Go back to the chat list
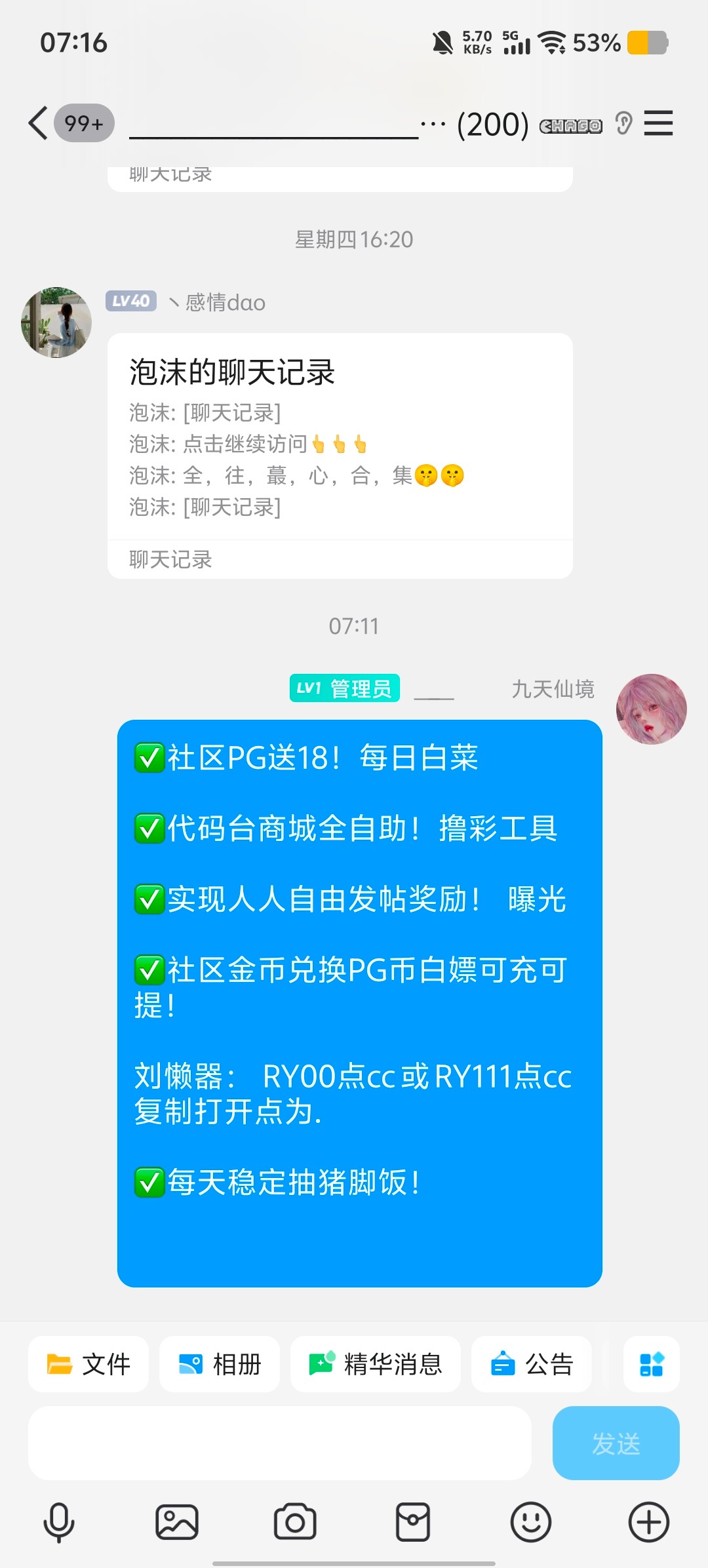The image size is (708, 1568). click(39, 123)
